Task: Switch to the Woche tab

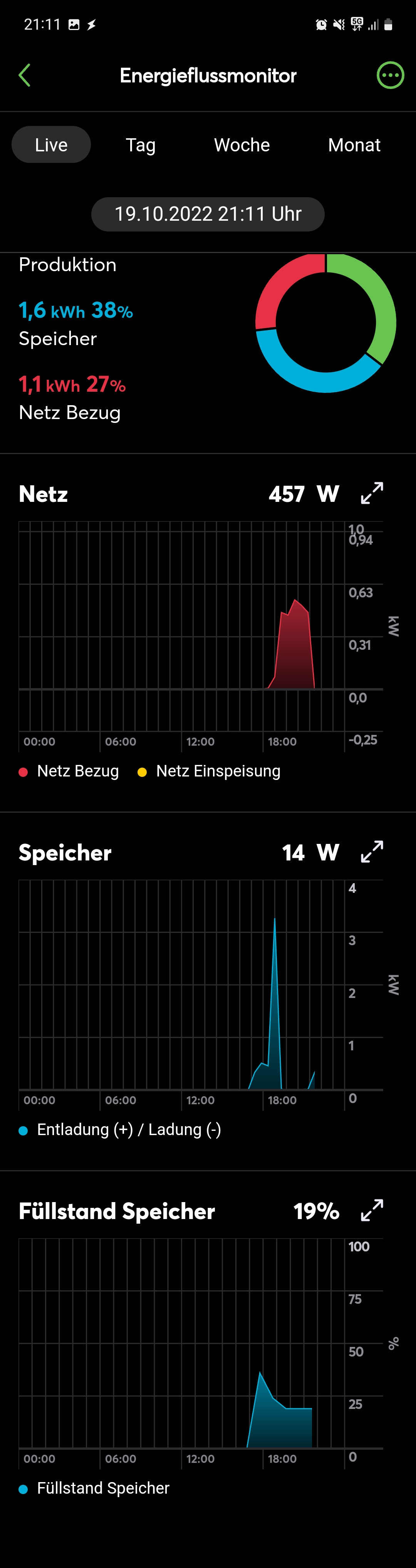Action: (x=242, y=145)
